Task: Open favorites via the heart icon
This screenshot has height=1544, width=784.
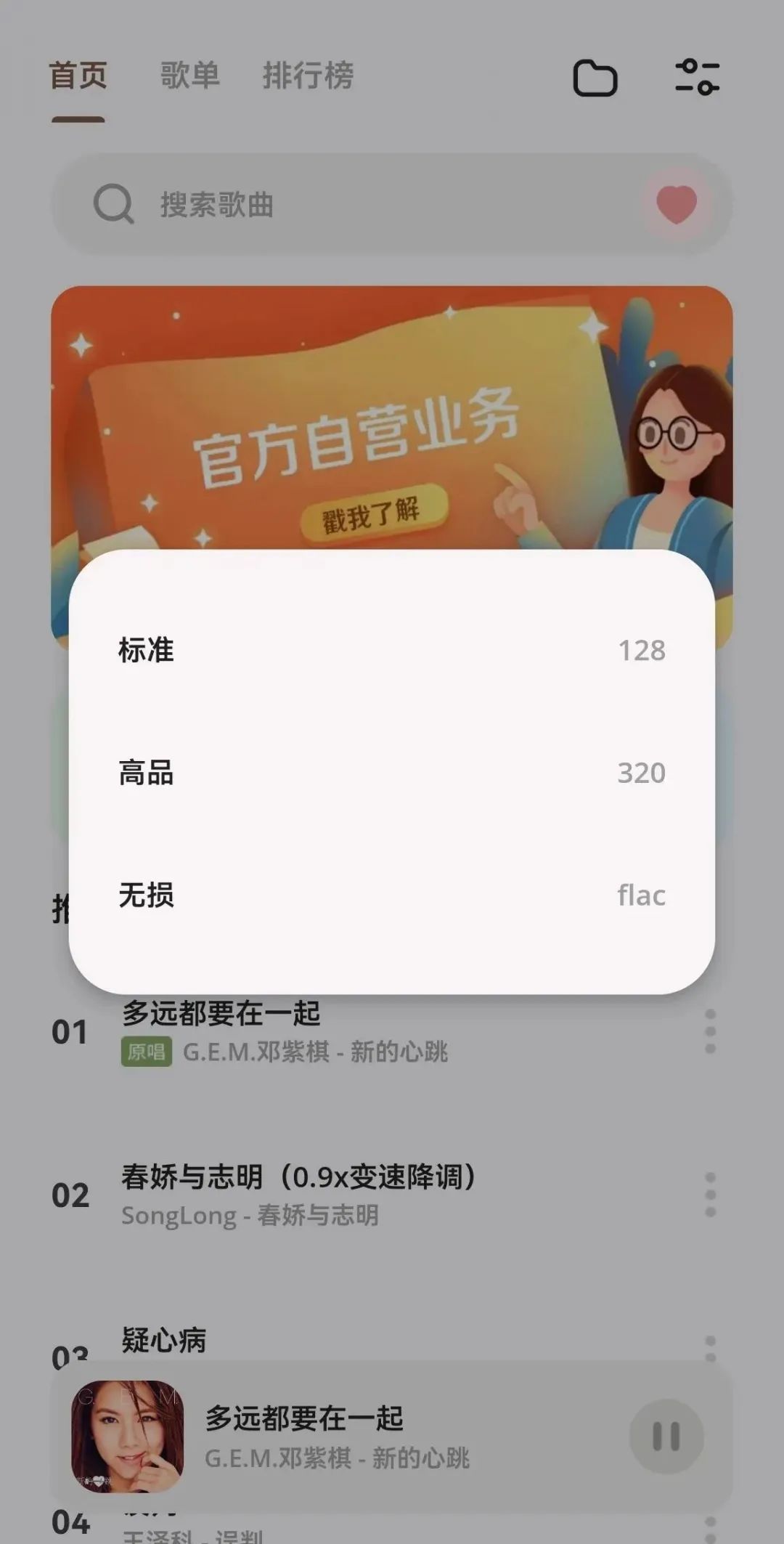Action: click(x=677, y=204)
